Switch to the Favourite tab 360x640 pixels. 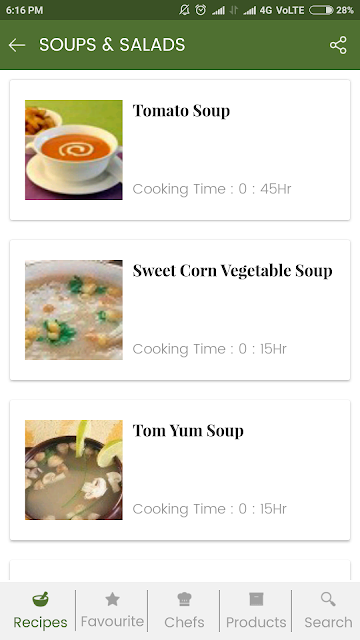(112, 611)
